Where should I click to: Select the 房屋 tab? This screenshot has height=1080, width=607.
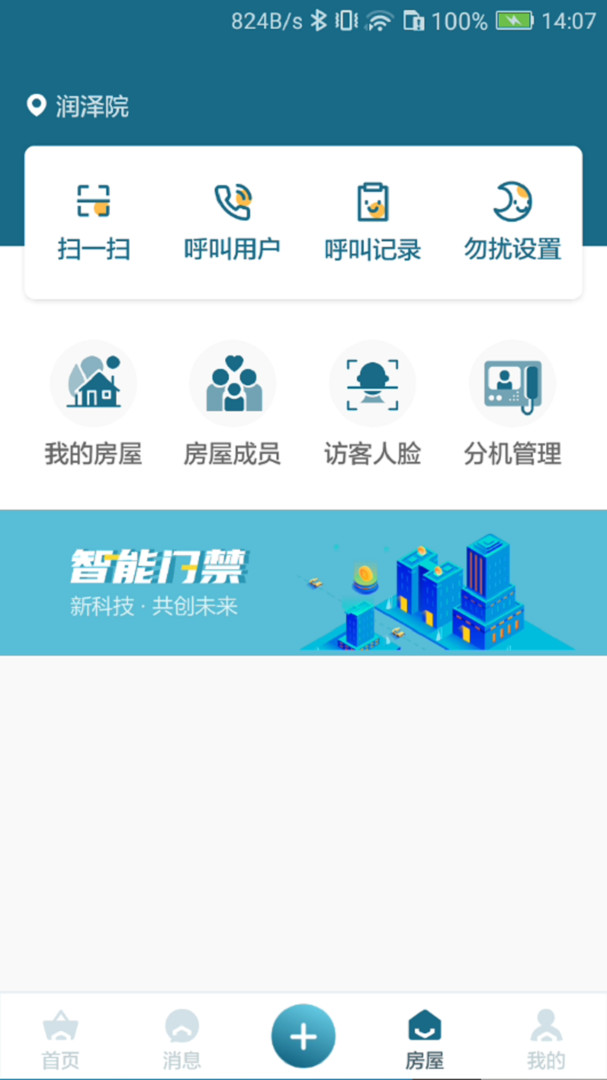[x=424, y=1039]
